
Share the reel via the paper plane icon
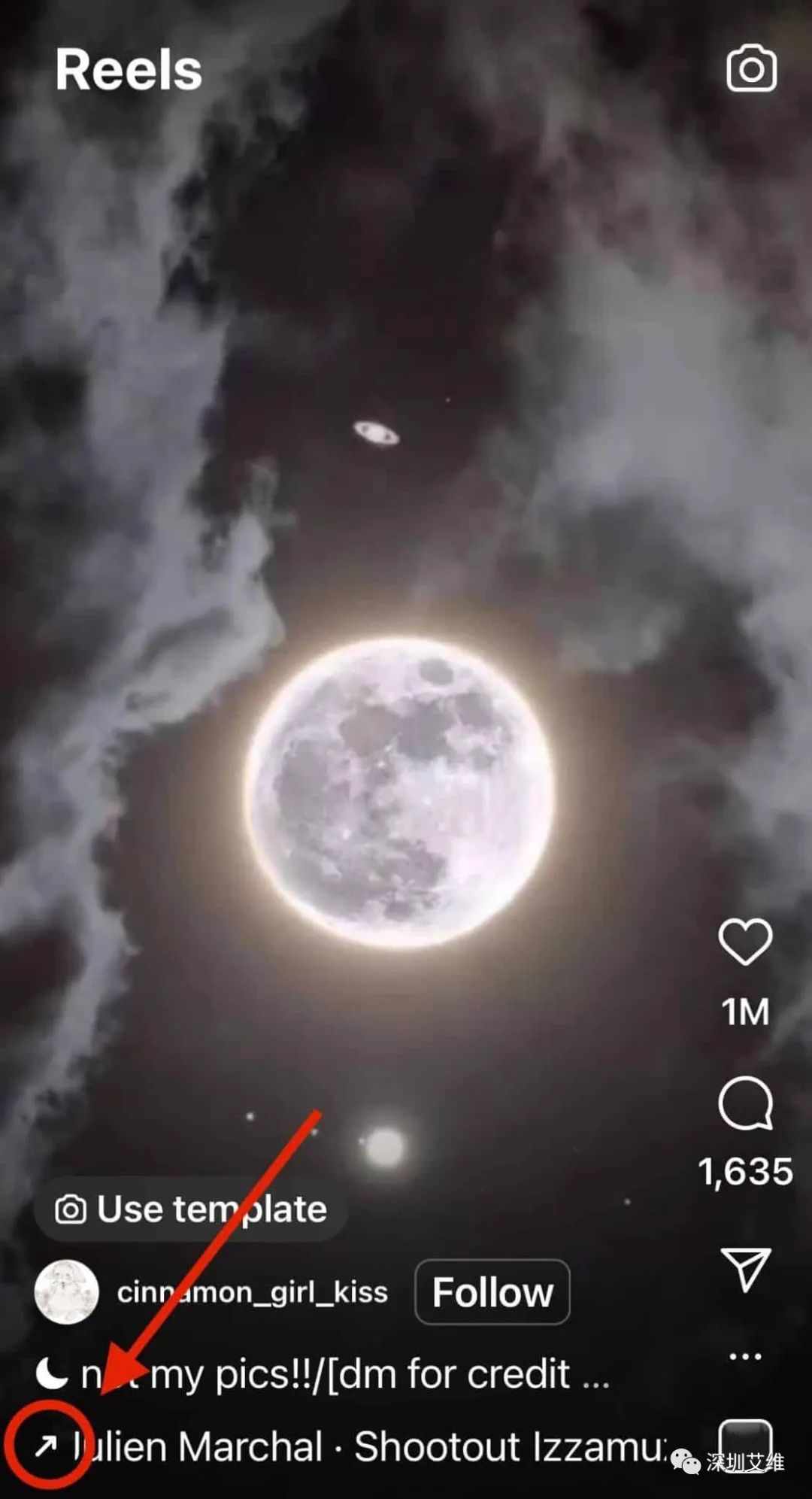[x=745, y=1270]
